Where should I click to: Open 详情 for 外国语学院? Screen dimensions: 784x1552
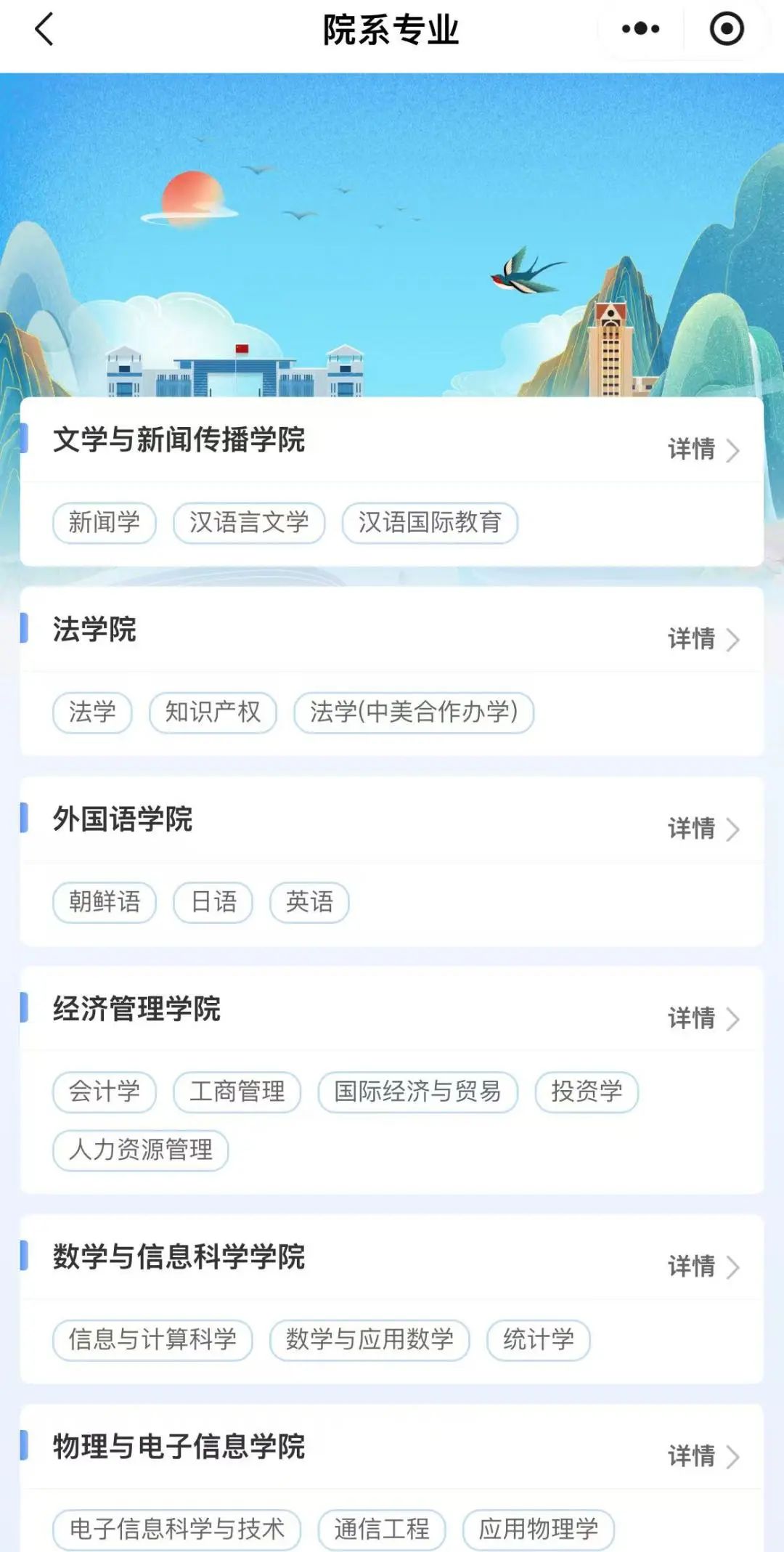coord(703,829)
